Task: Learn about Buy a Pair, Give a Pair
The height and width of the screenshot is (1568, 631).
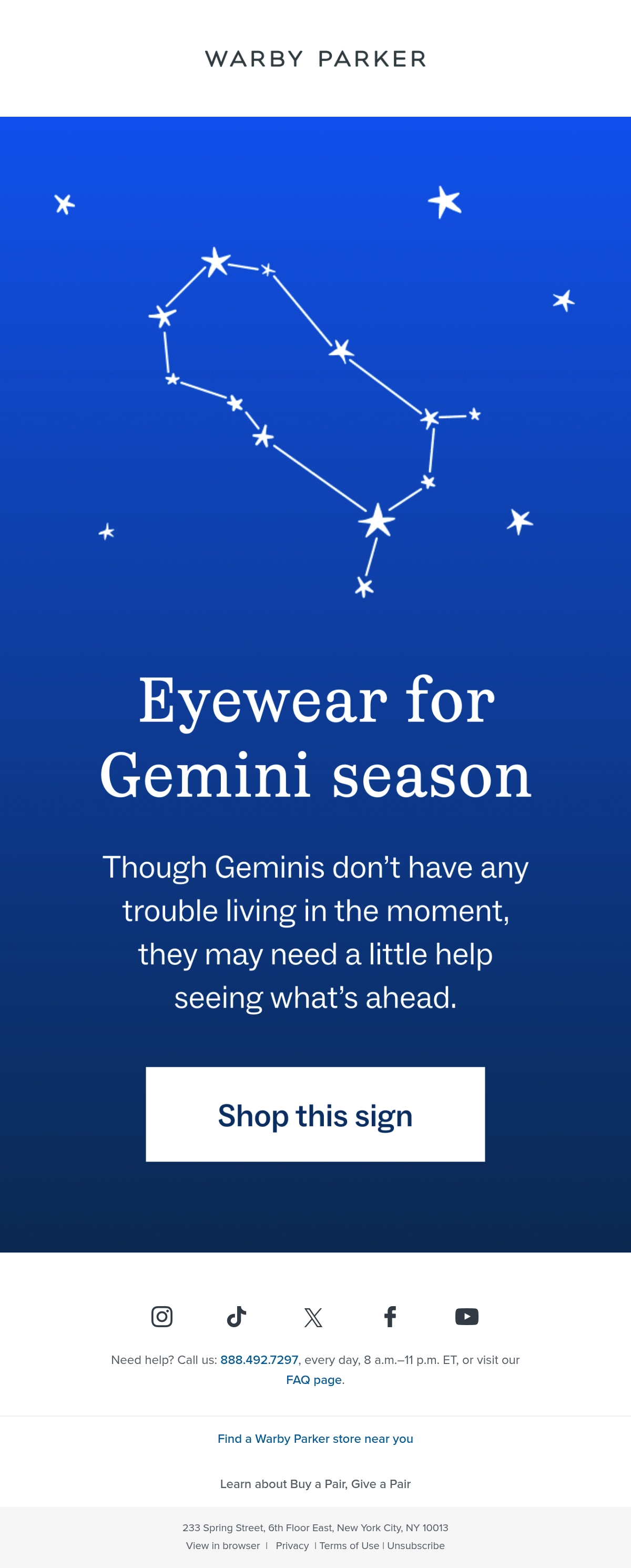Action: (x=315, y=1484)
